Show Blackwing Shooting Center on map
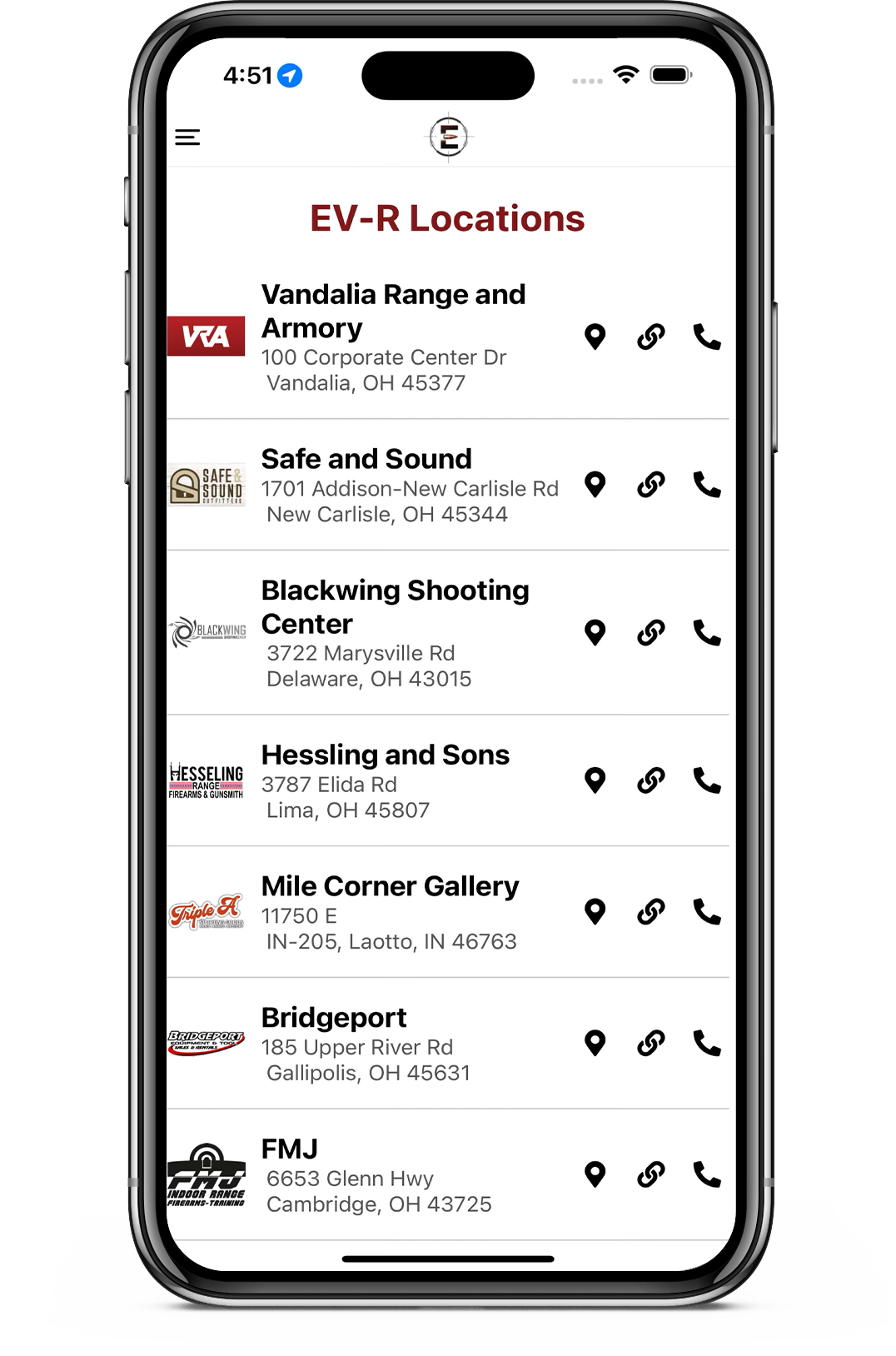Viewport: 896px width, 1356px height. (595, 633)
